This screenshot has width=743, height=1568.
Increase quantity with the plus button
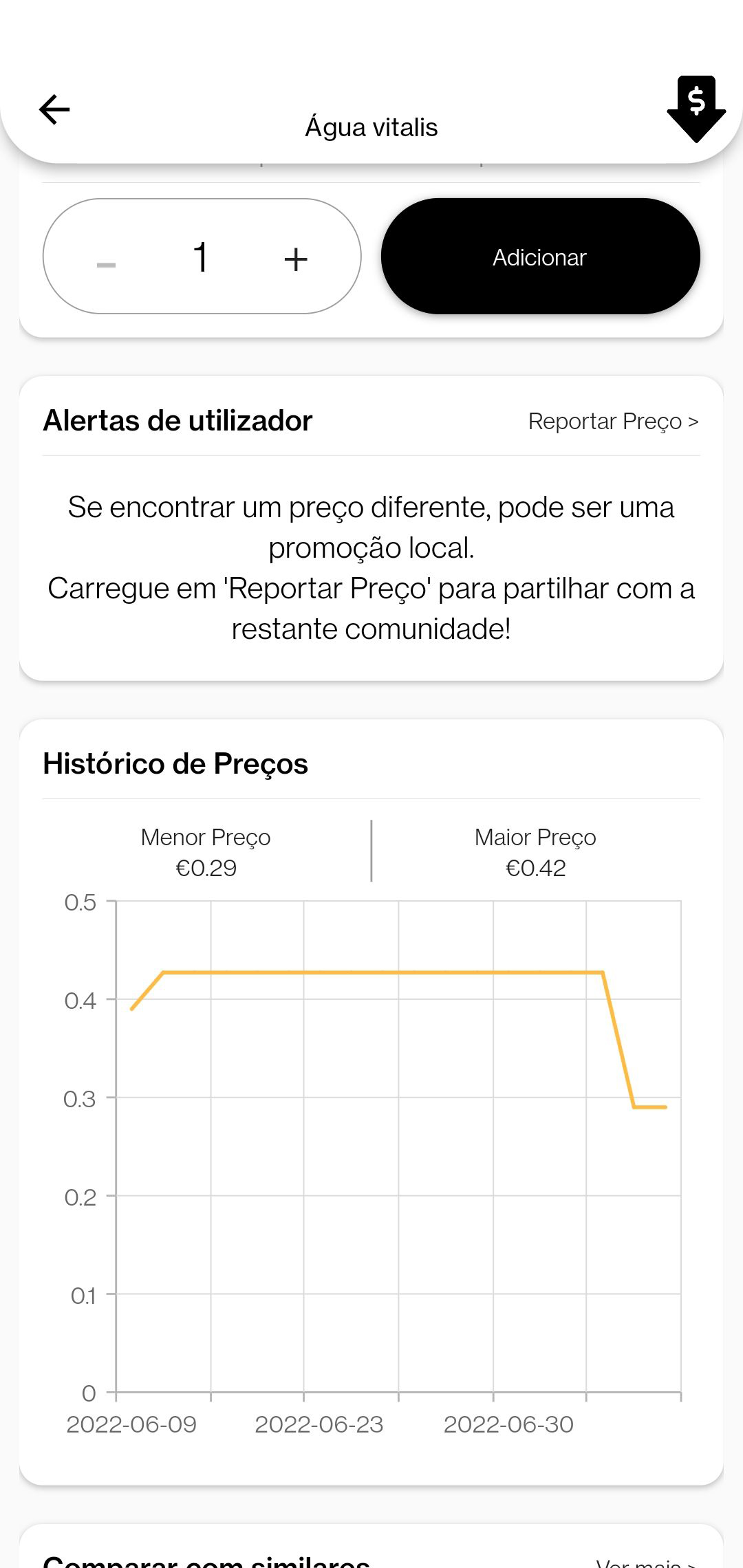point(296,259)
